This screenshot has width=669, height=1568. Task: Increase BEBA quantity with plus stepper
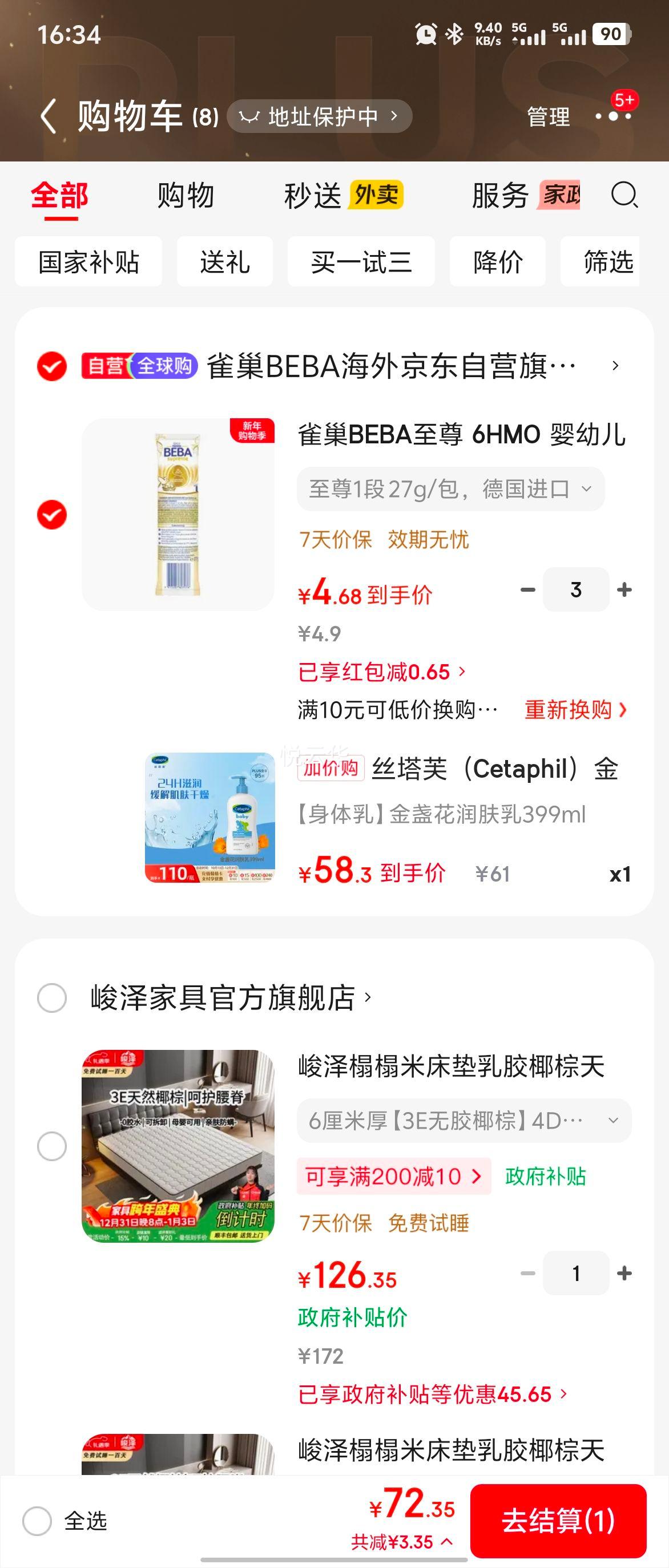(622, 589)
